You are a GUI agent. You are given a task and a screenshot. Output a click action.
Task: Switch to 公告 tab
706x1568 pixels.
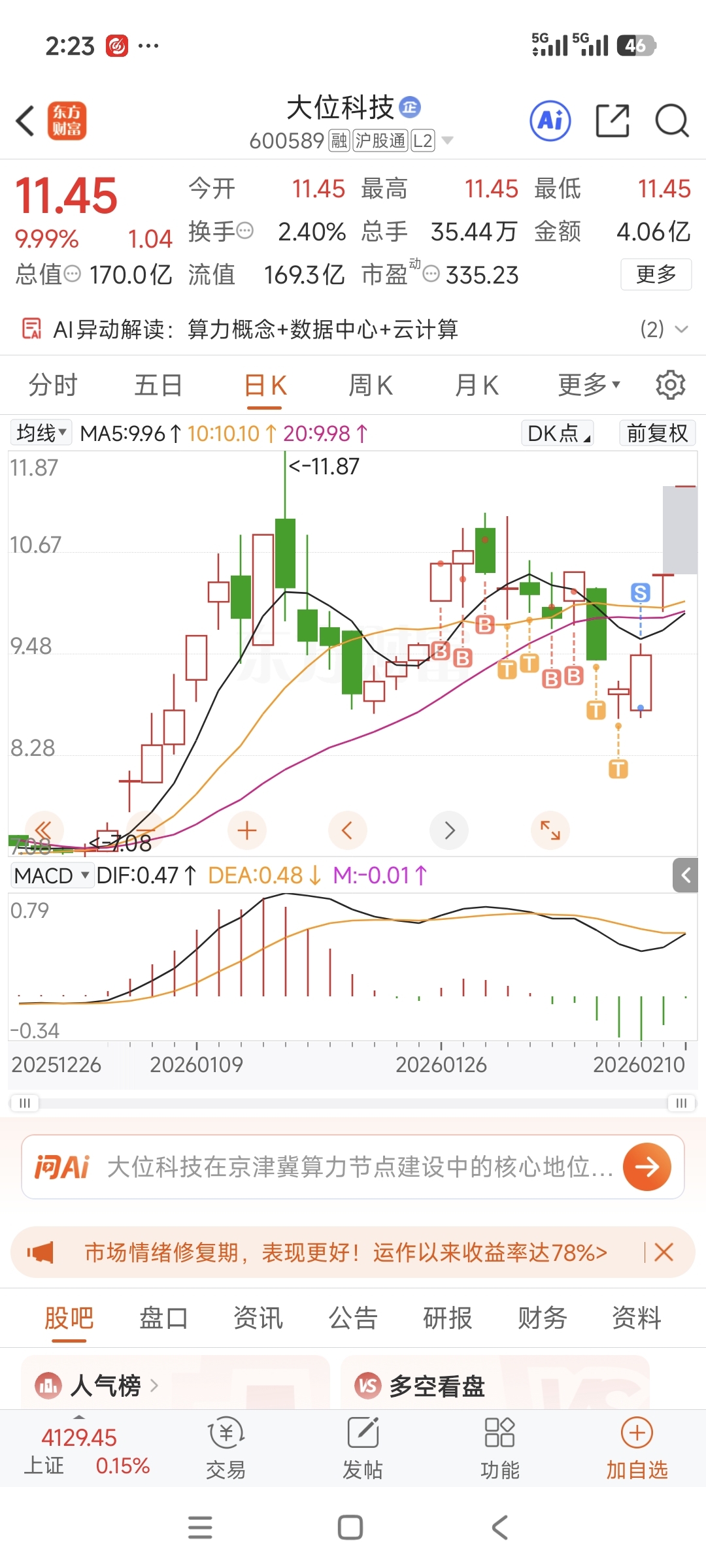(x=353, y=1318)
